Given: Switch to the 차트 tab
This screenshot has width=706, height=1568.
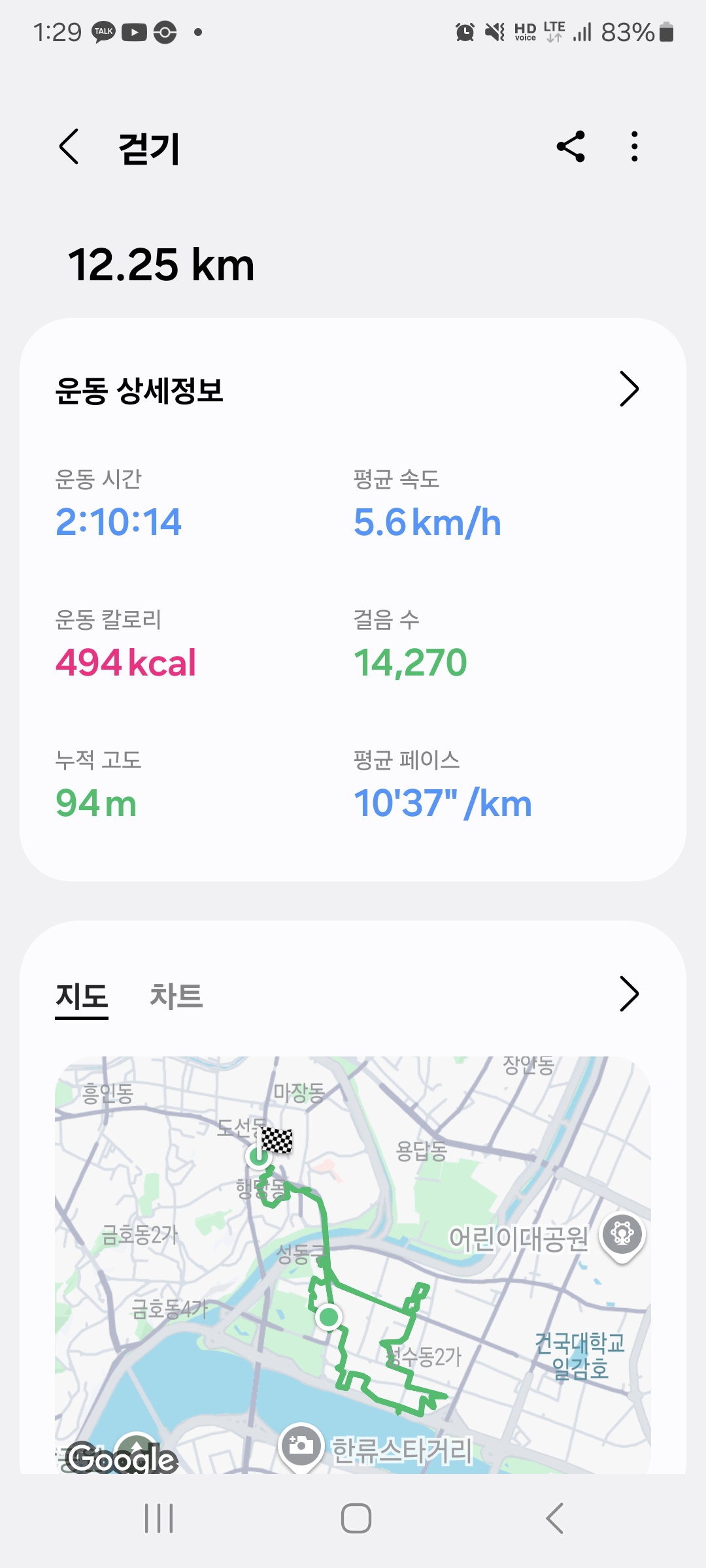Looking at the screenshot, I should (x=176, y=996).
